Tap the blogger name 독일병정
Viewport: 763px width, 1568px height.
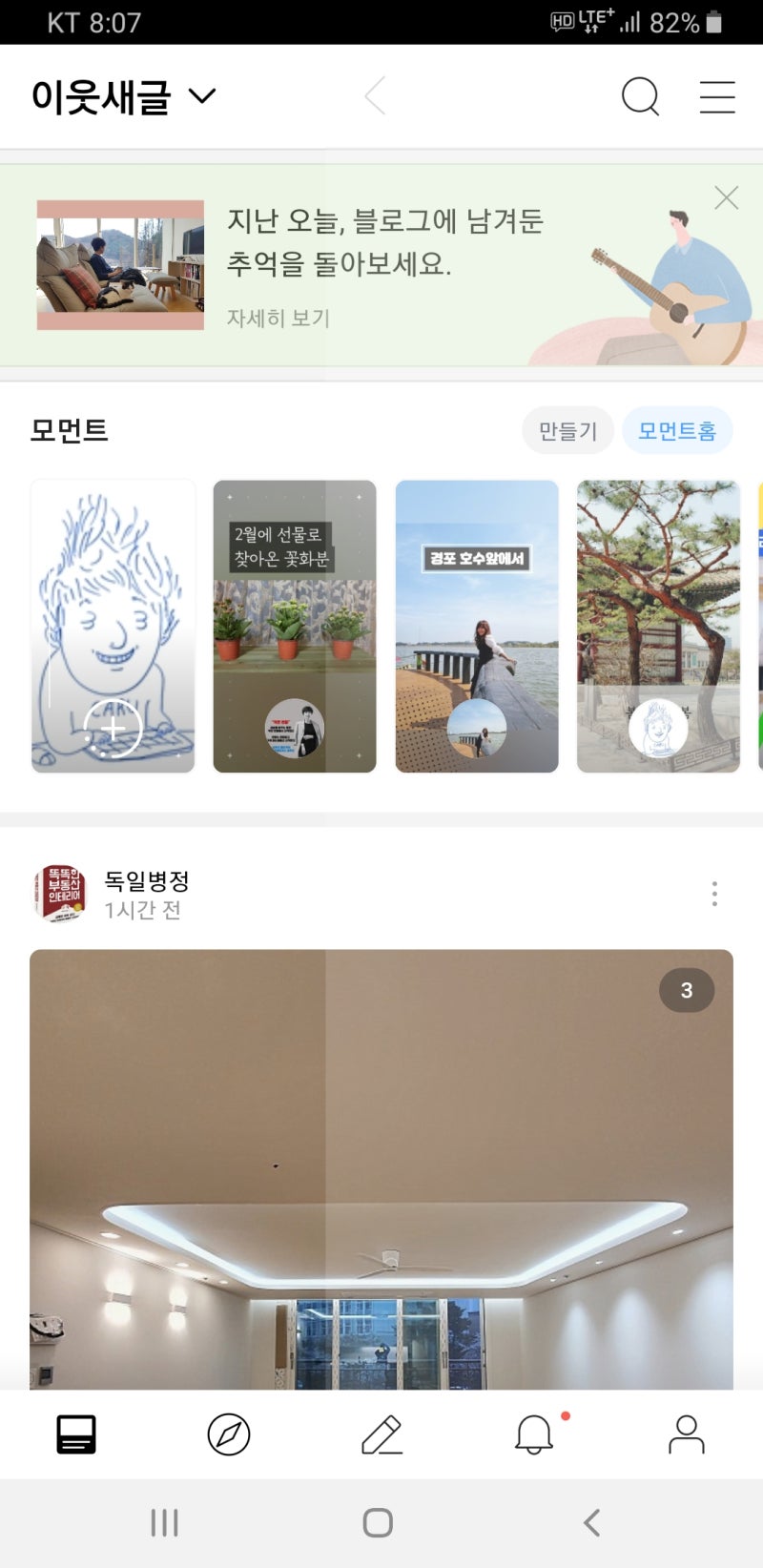pyautogui.click(x=146, y=881)
